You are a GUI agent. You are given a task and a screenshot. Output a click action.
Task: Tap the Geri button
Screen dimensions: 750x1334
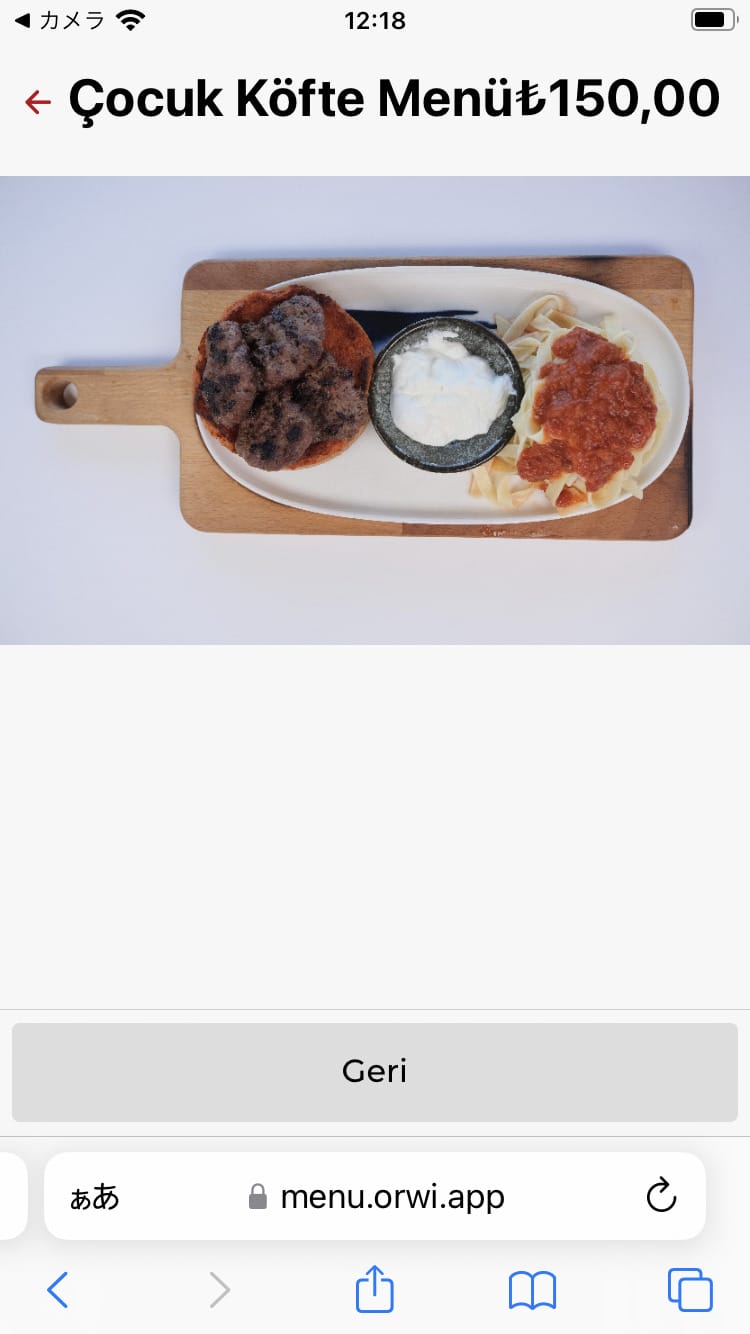(375, 1071)
